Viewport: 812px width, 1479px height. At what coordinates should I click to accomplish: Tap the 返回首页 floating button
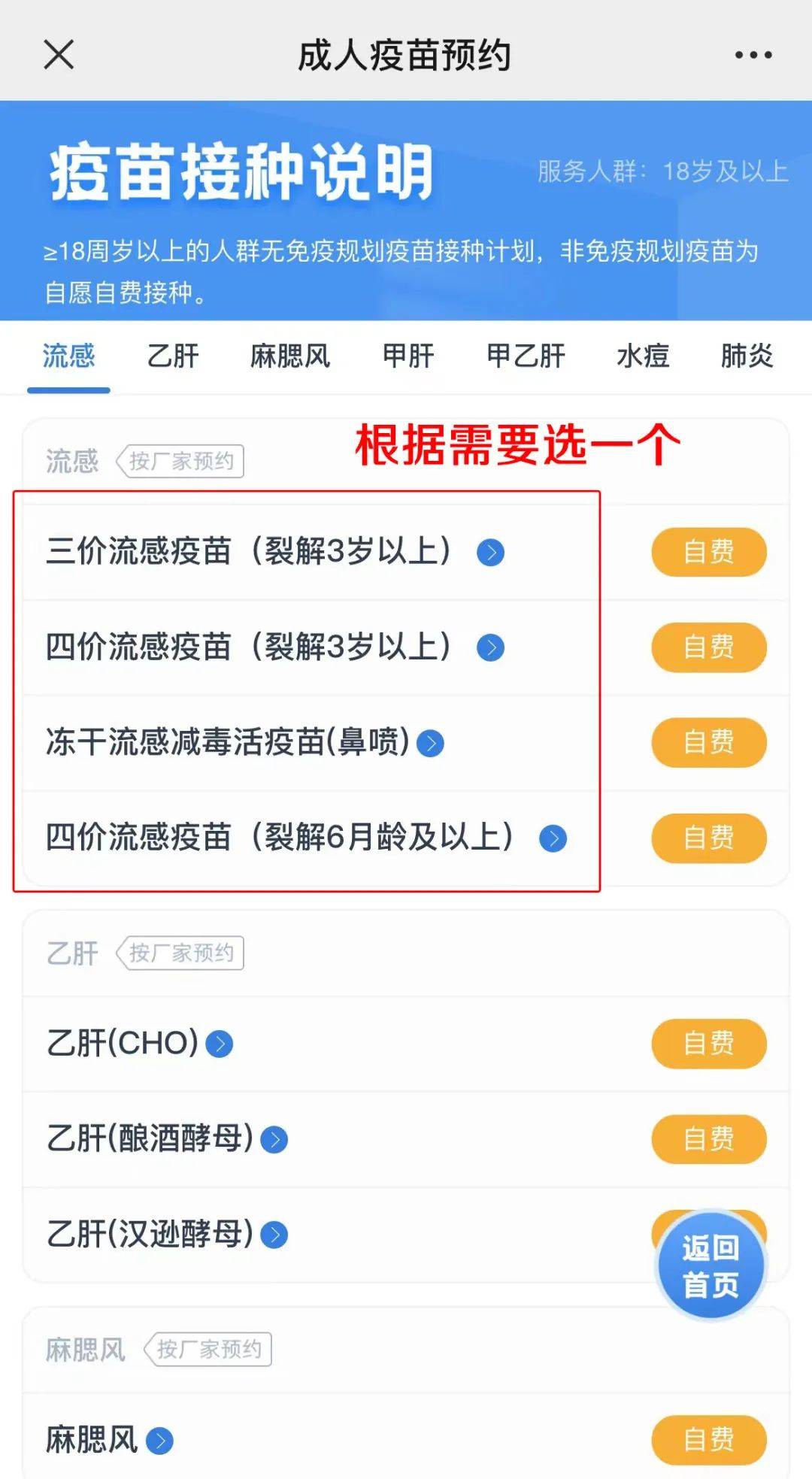[x=711, y=1265]
